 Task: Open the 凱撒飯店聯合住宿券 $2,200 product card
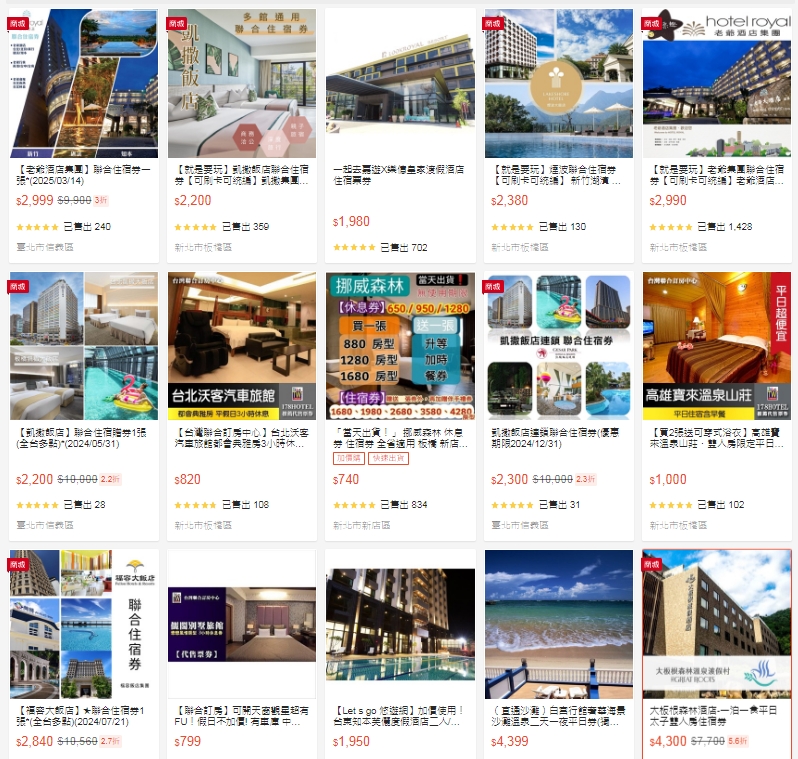(x=241, y=85)
